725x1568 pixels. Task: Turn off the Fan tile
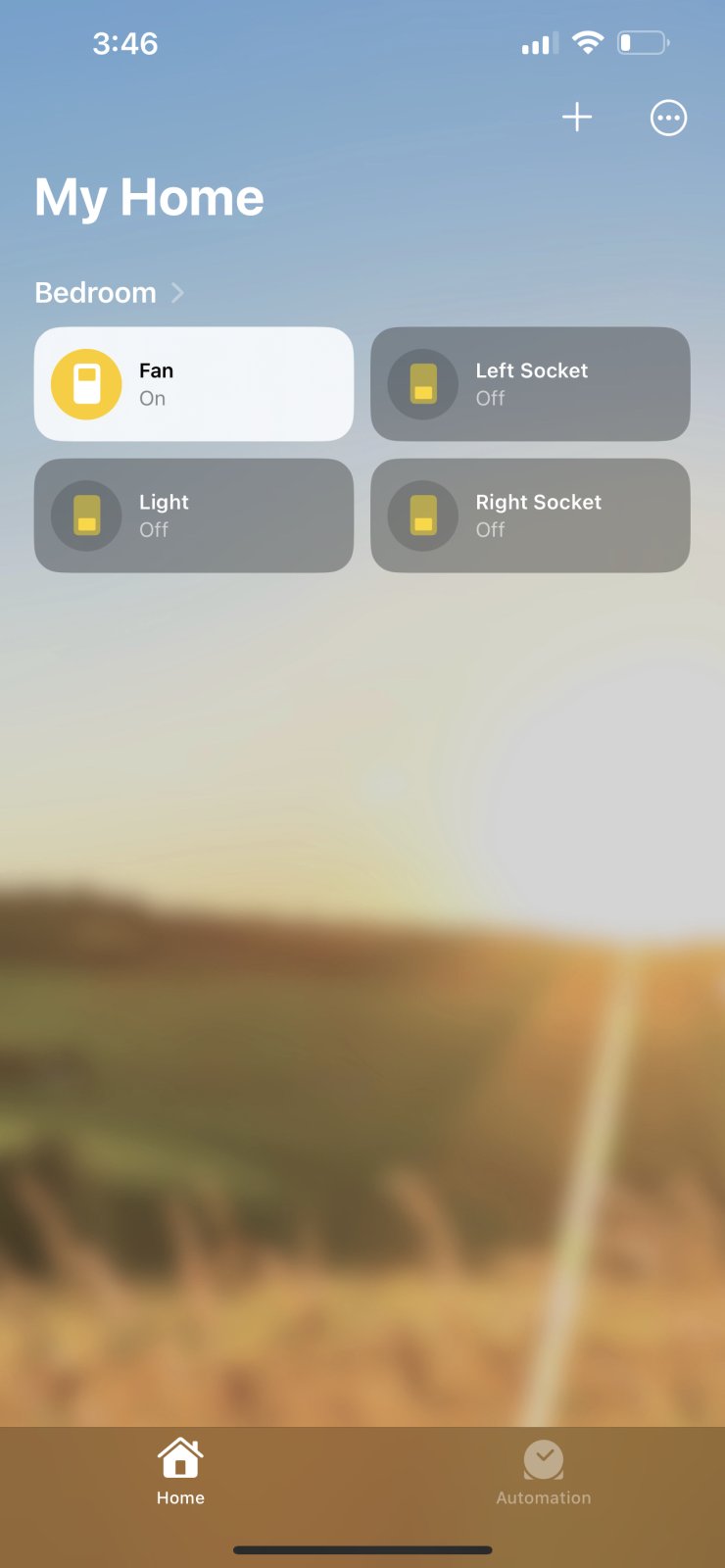194,384
